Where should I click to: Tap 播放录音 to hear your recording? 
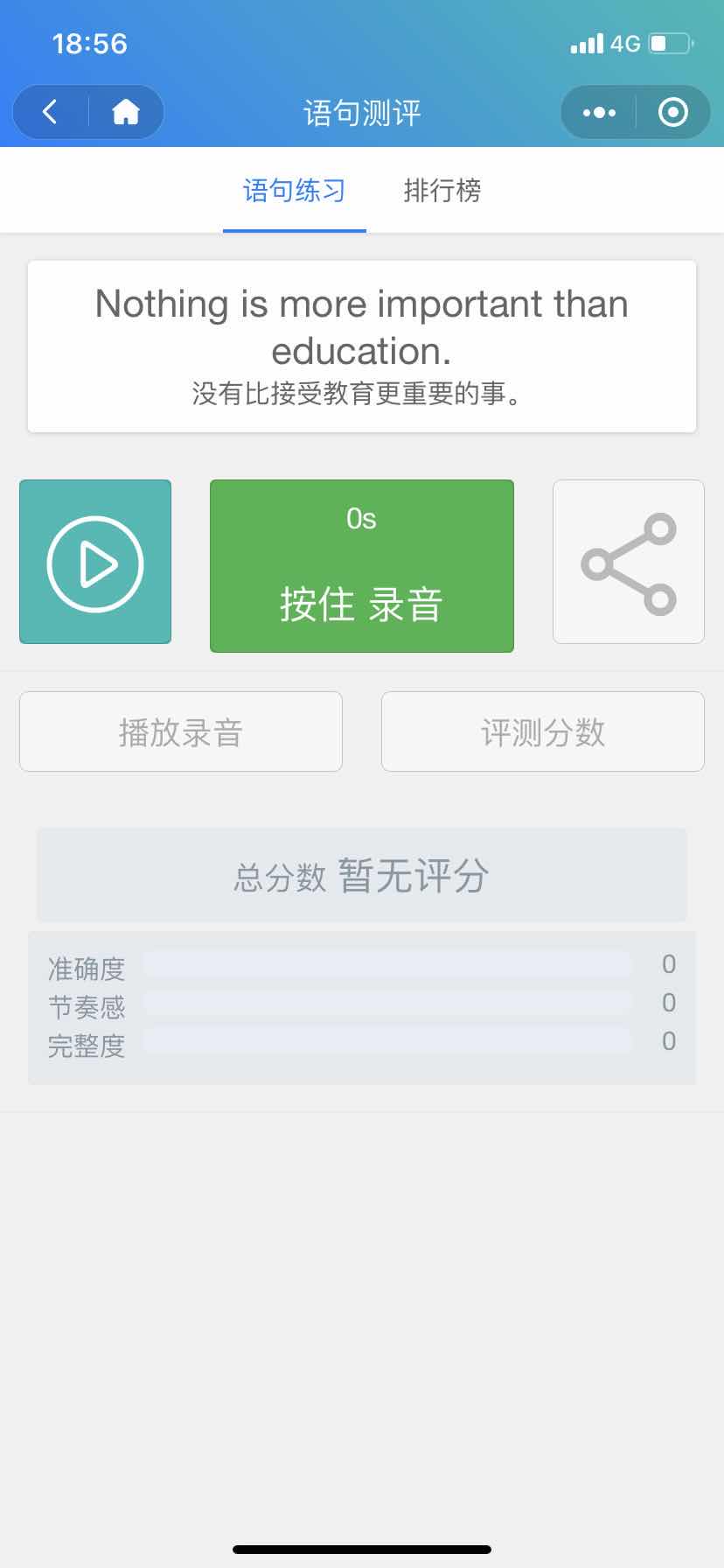(x=181, y=731)
